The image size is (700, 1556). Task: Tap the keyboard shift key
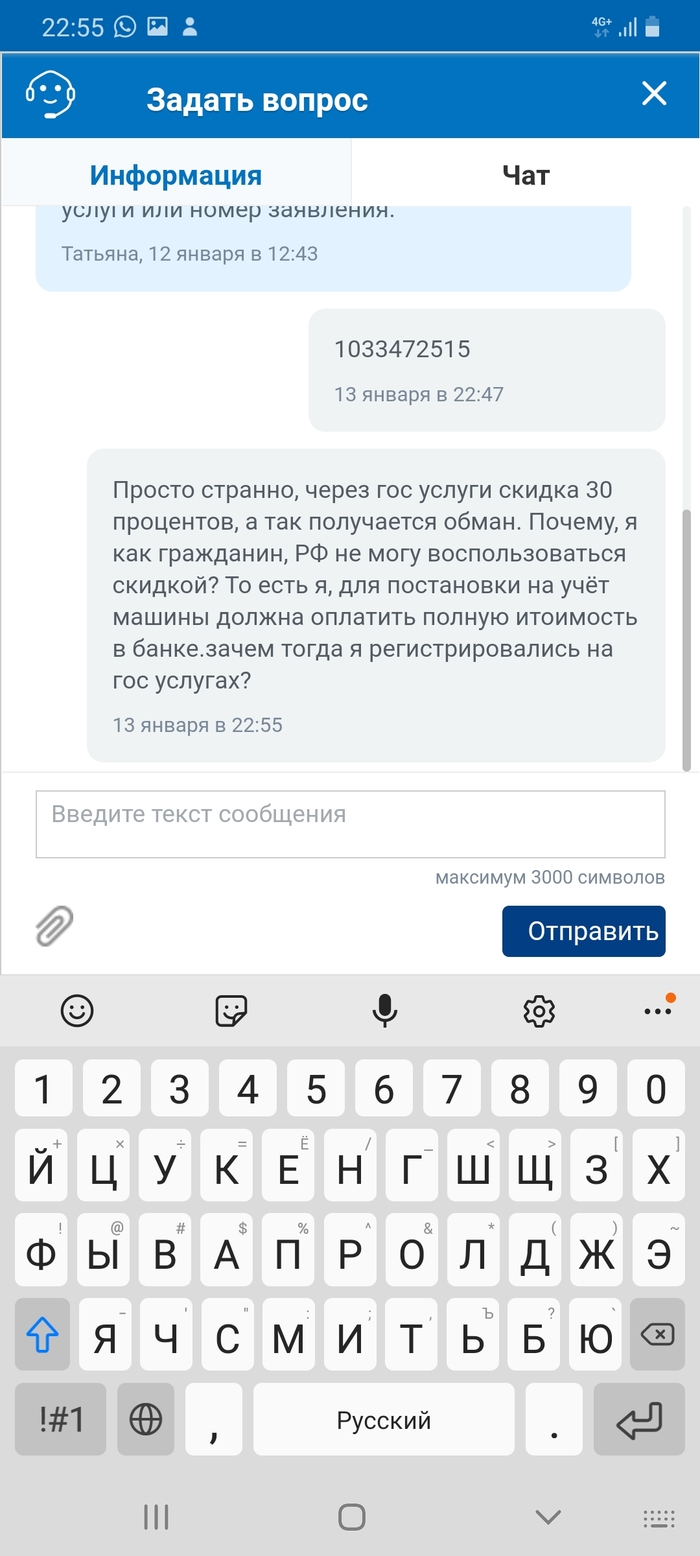(x=43, y=1334)
